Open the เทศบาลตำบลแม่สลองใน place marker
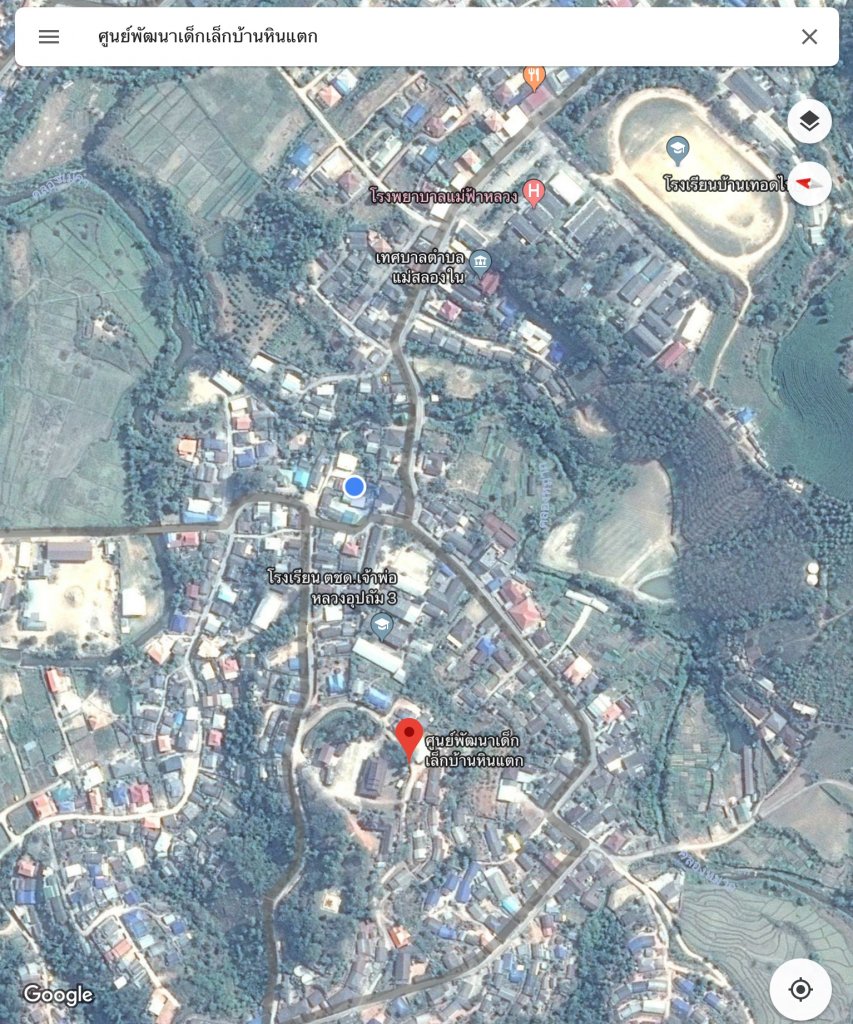 480,262
